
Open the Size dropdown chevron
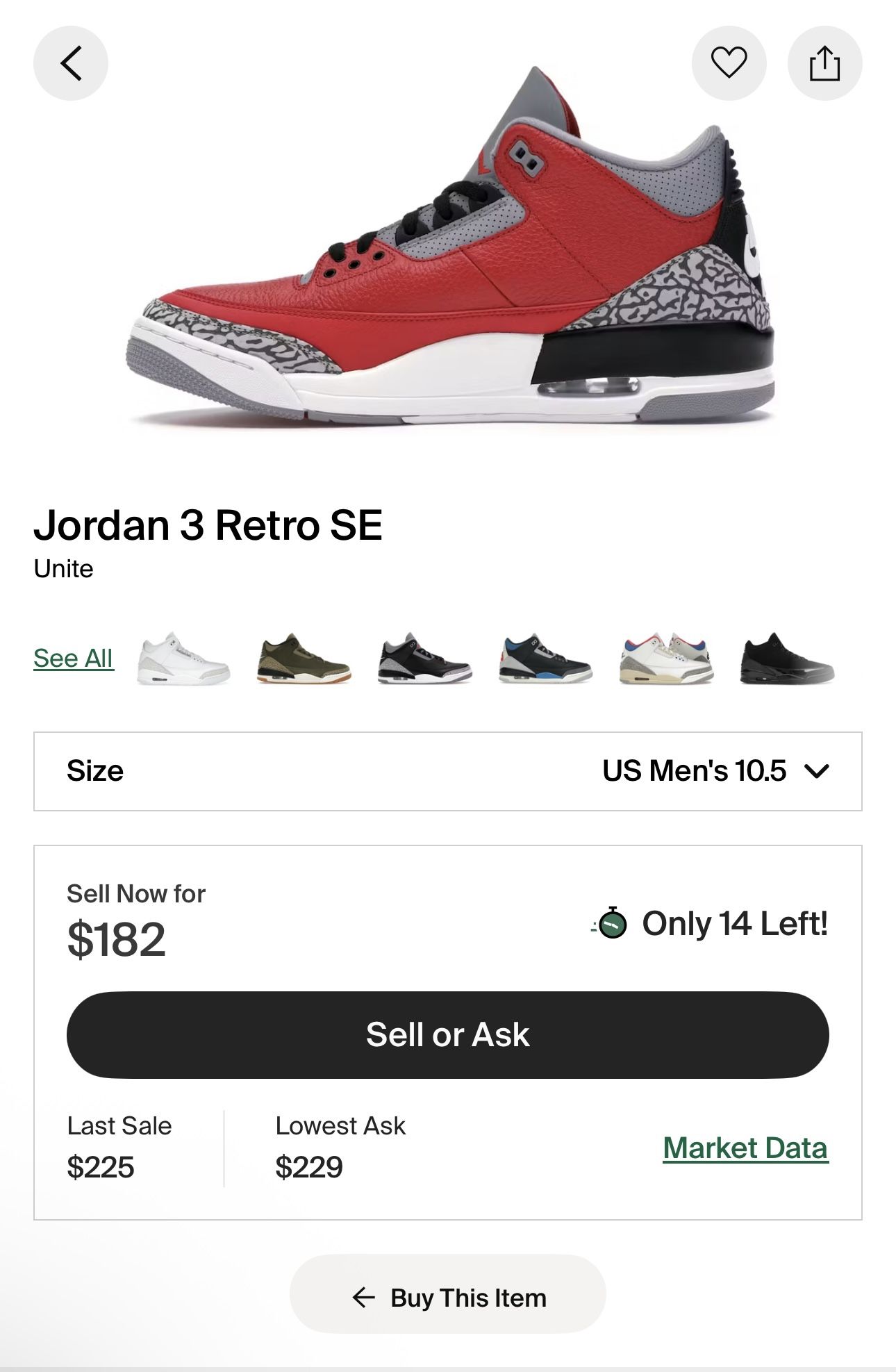click(818, 770)
